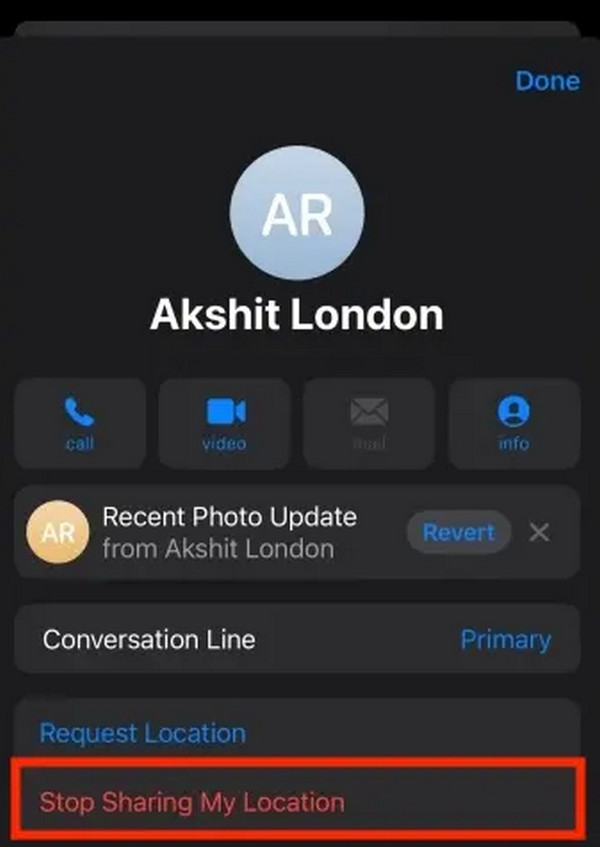Revert the recent photo update
The image size is (600, 847).
(458, 532)
